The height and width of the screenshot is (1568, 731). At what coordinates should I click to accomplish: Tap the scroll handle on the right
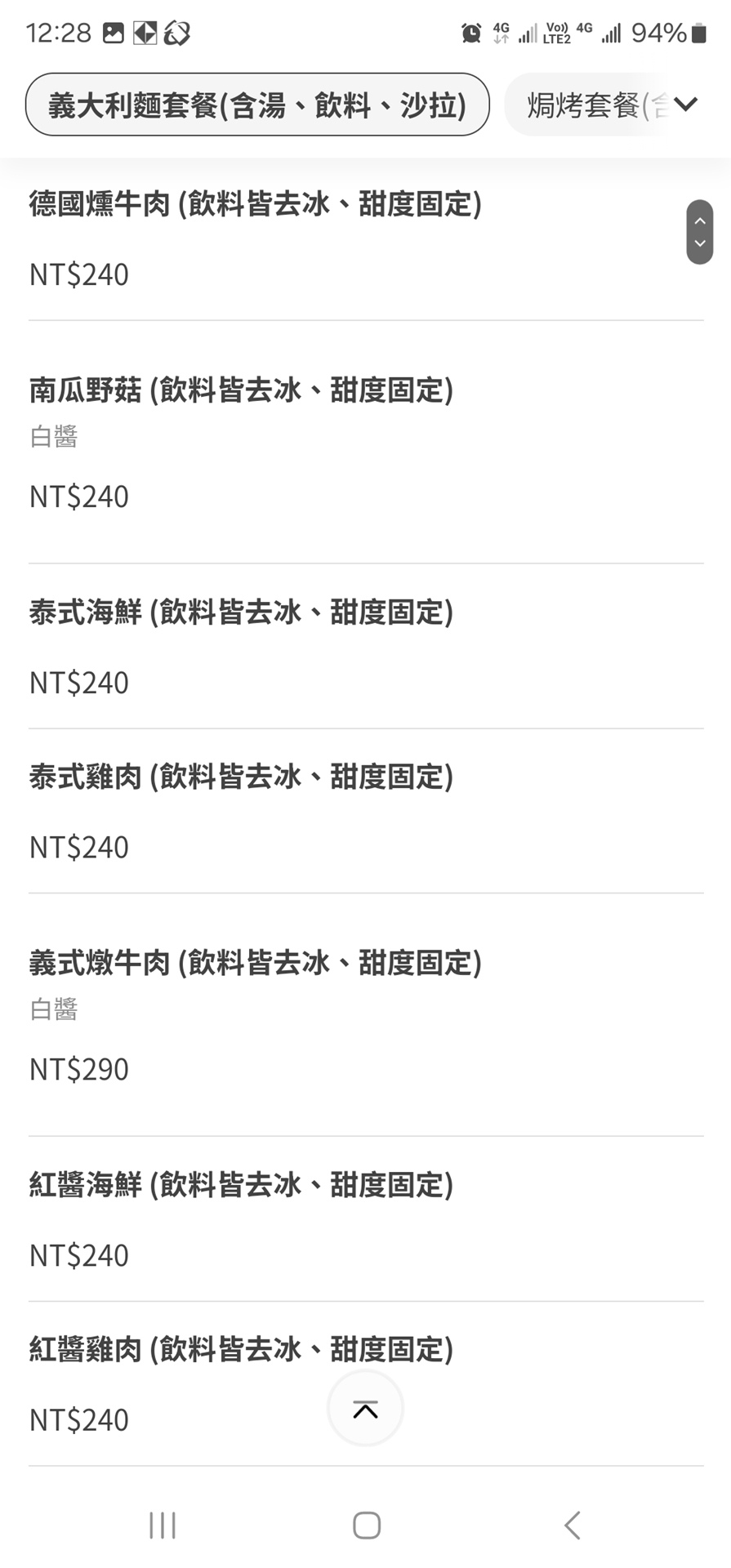(700, 232)
